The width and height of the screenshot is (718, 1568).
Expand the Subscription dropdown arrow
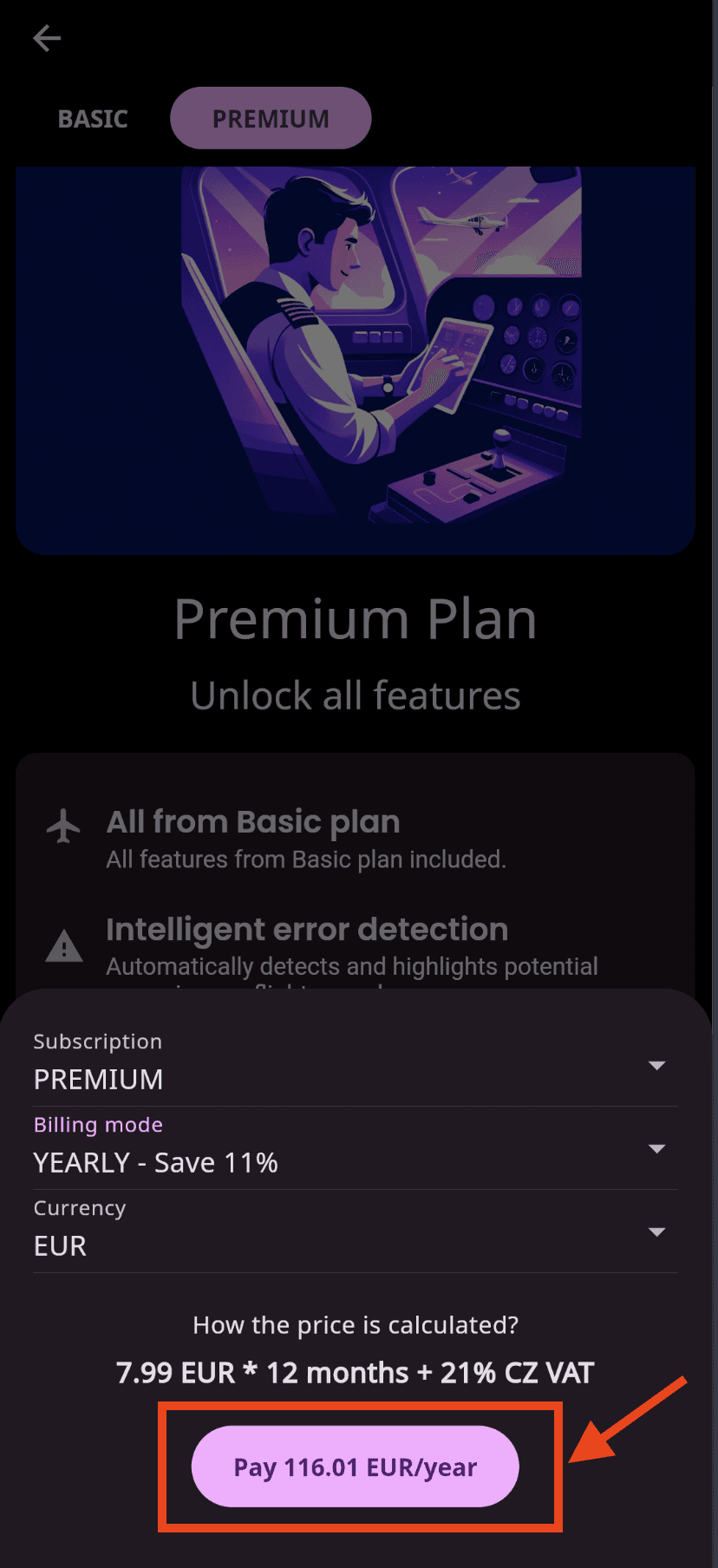click(657, 1065)
